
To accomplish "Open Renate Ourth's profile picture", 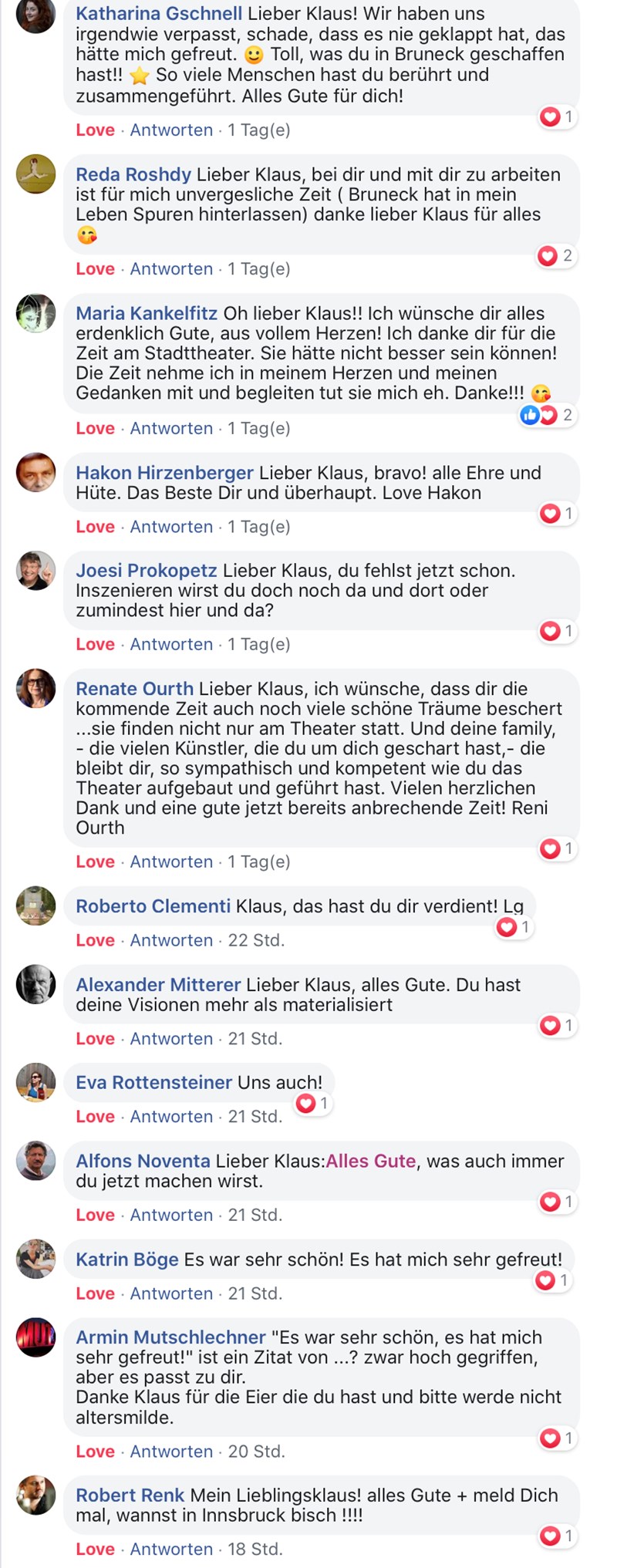I will pos(36,688).
